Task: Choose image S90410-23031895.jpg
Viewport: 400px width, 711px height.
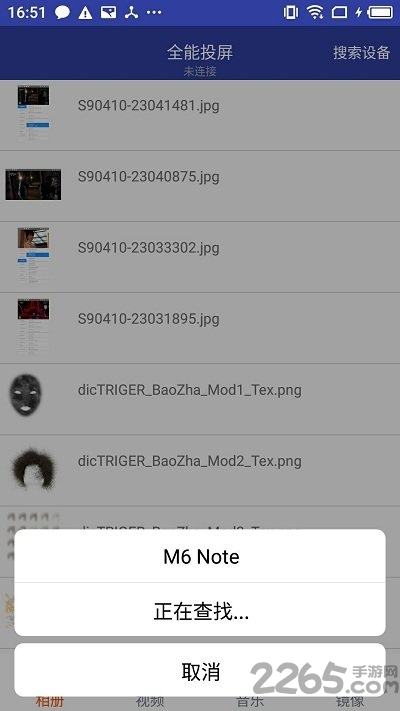Action: [200, 328]
